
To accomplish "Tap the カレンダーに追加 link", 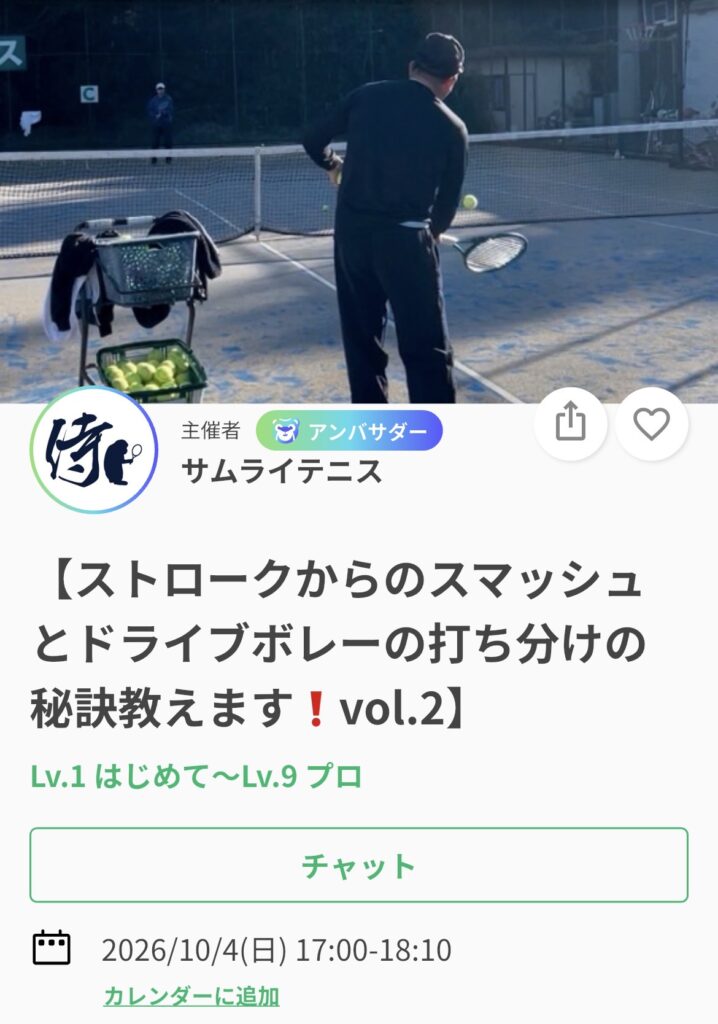I will (x=191, y=997).
